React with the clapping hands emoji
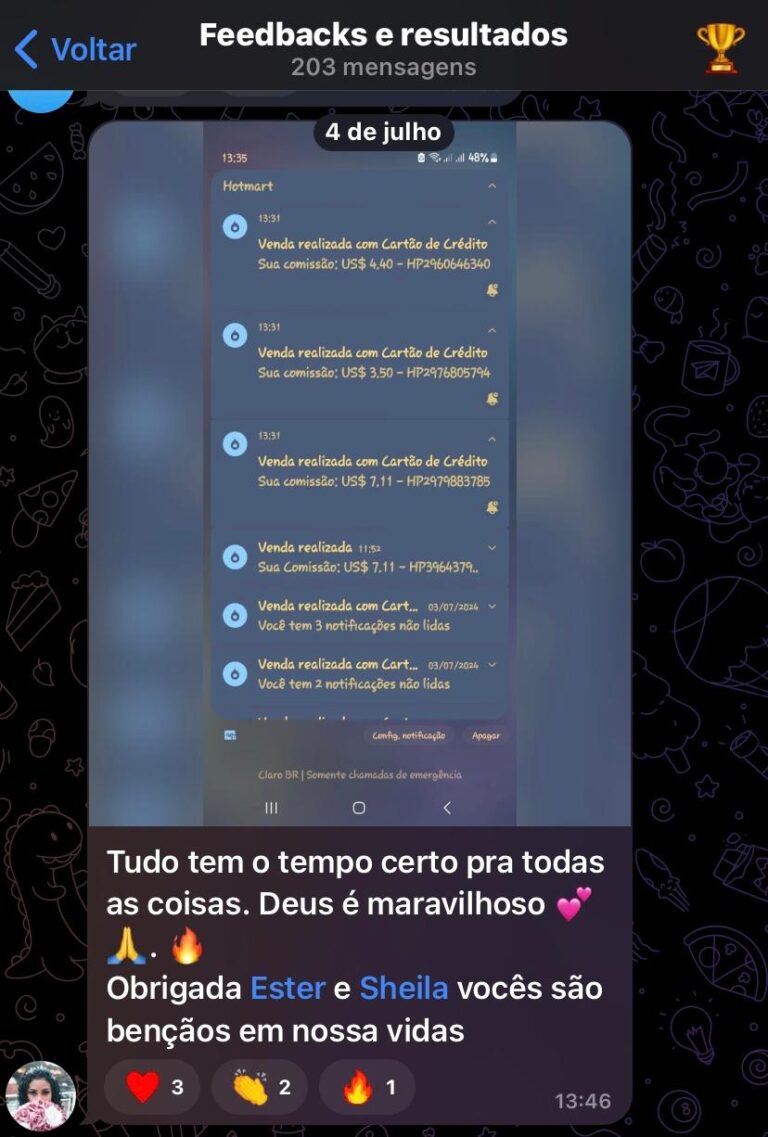The width and height of the screenshot is (768, 1137). (259, 1087)
